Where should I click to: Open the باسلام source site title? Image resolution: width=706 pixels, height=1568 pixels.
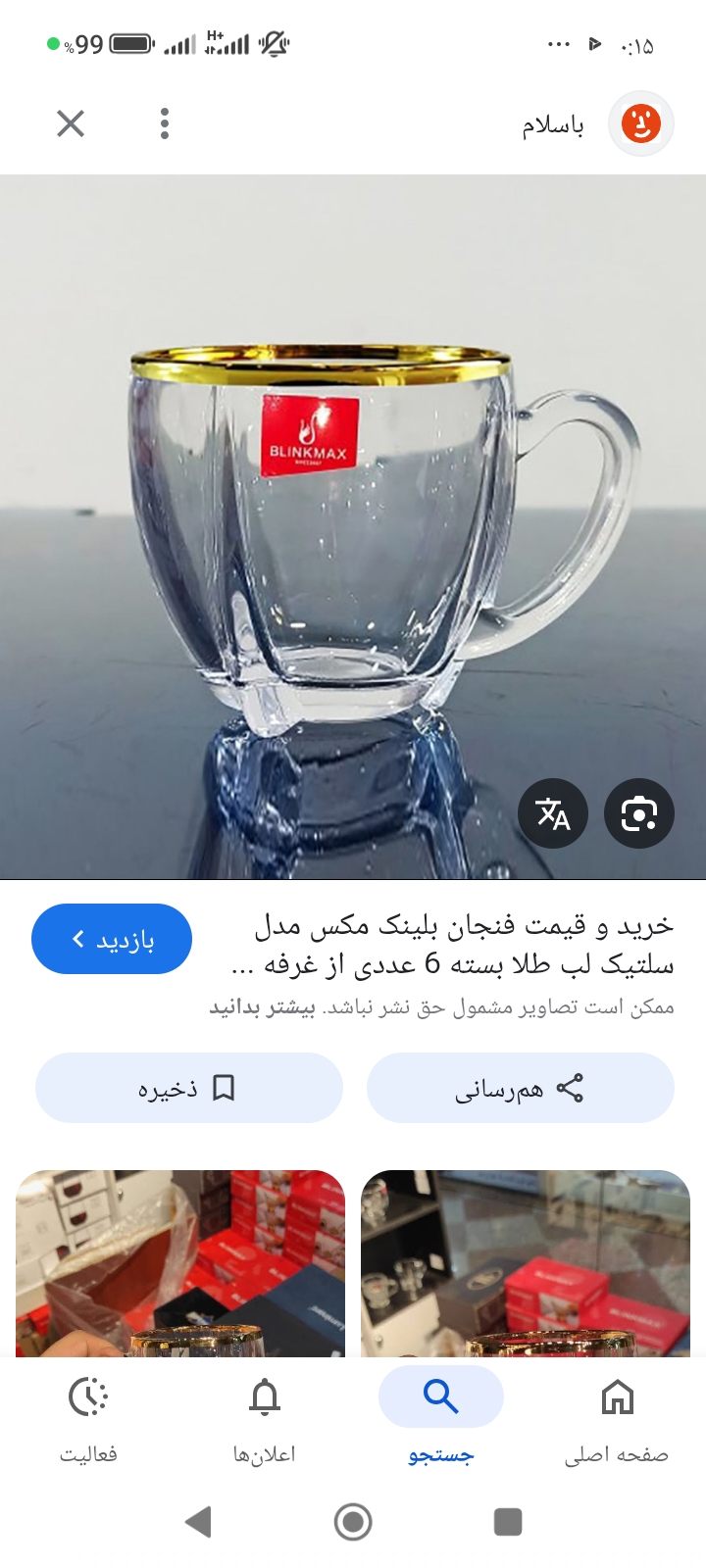coord(553,125)
